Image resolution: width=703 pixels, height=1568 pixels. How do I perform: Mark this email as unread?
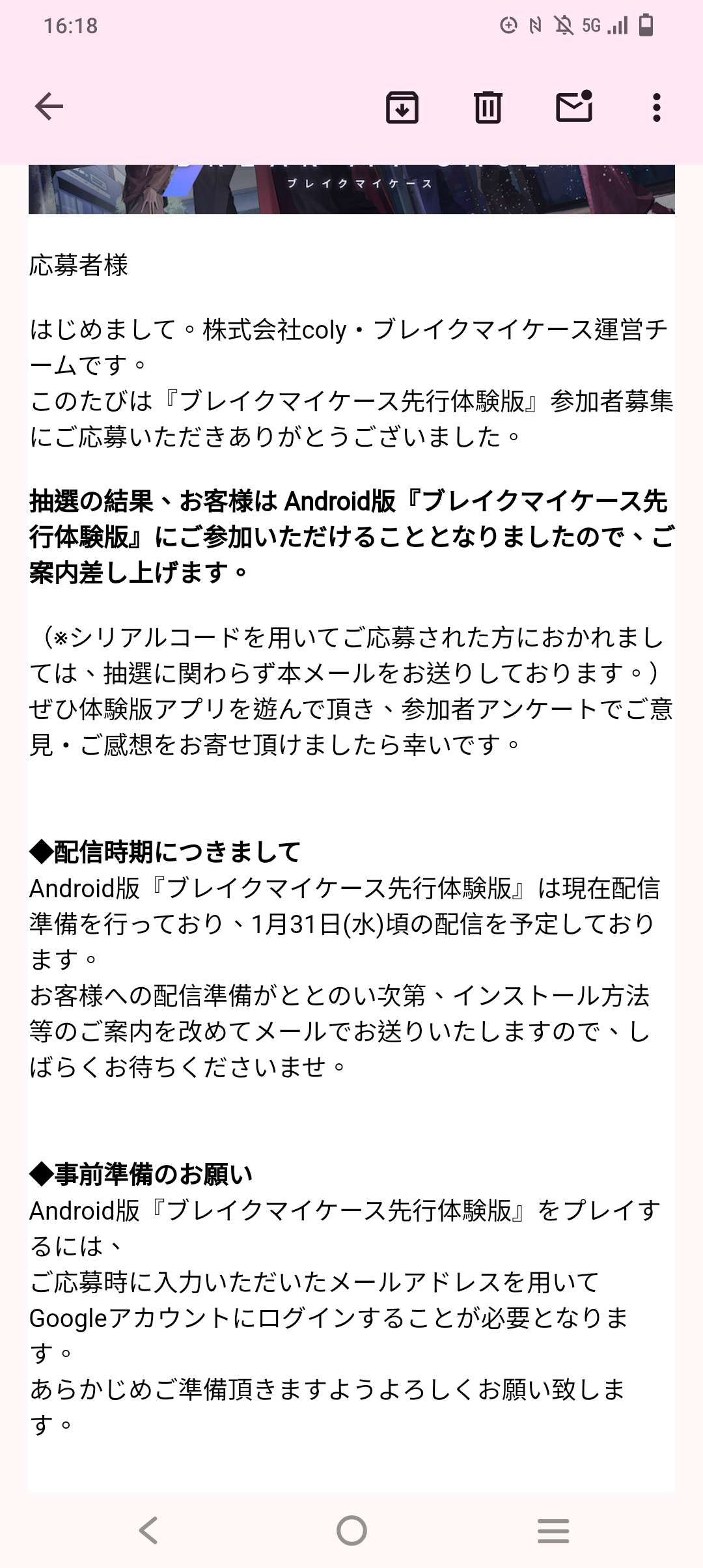574,107
